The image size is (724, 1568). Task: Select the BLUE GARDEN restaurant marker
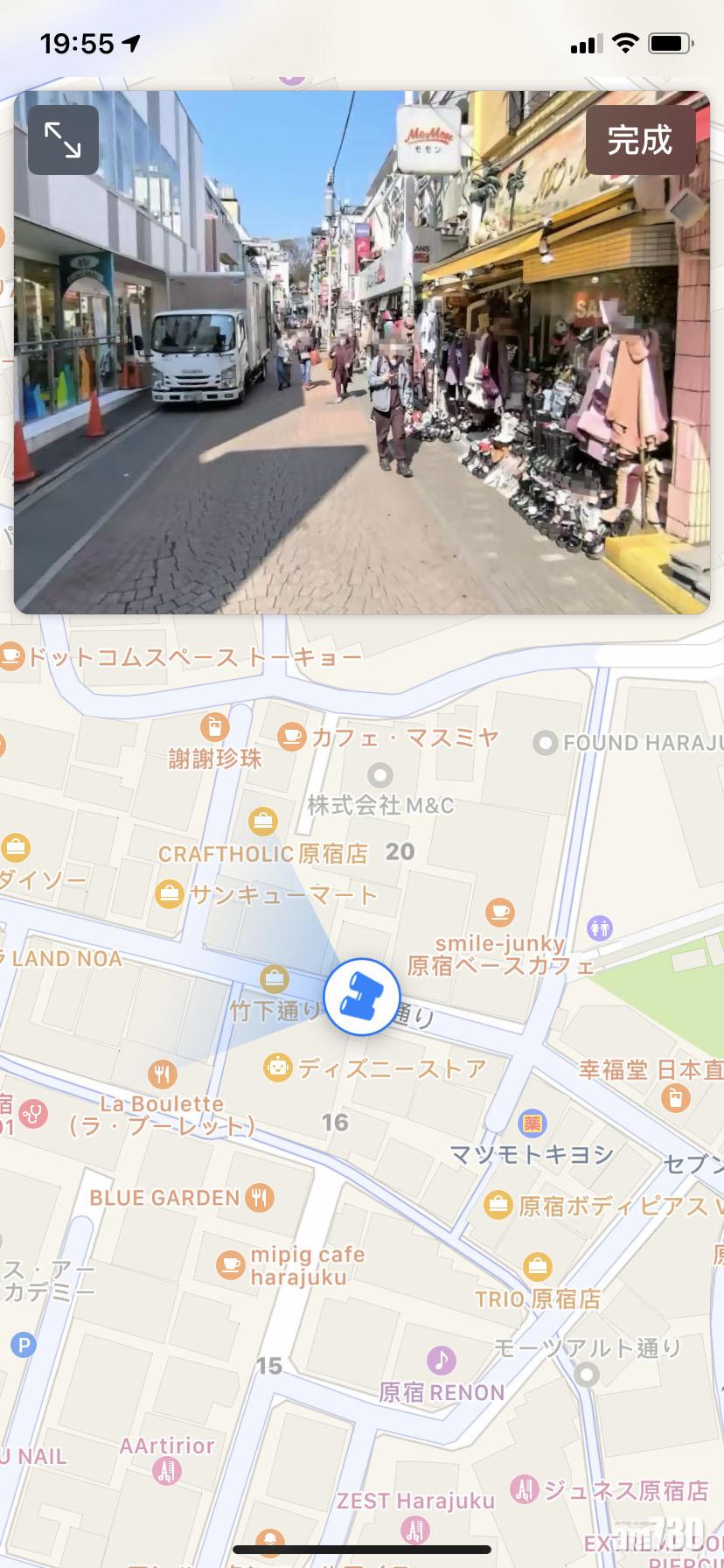click(259, 1197)
